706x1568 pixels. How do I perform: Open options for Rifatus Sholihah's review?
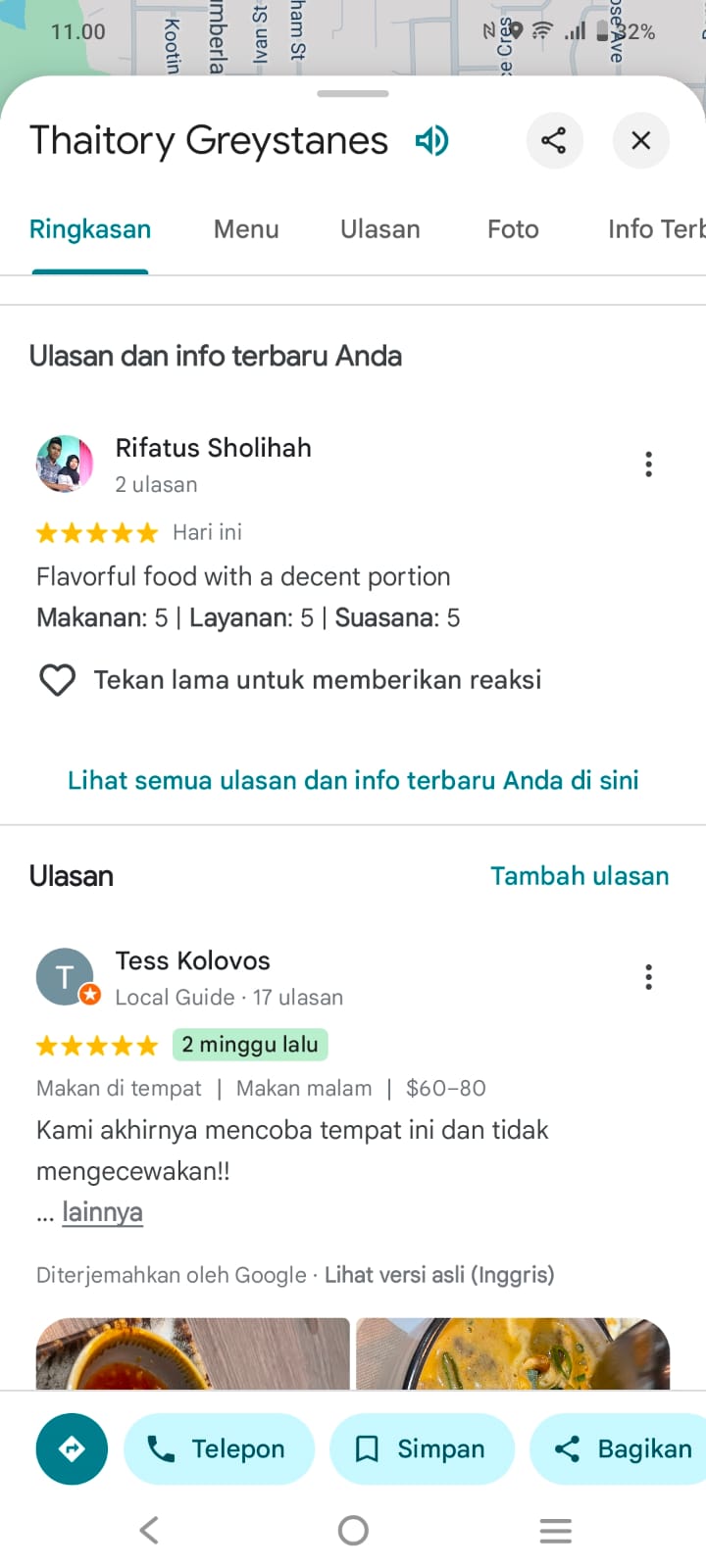point(648,465)
